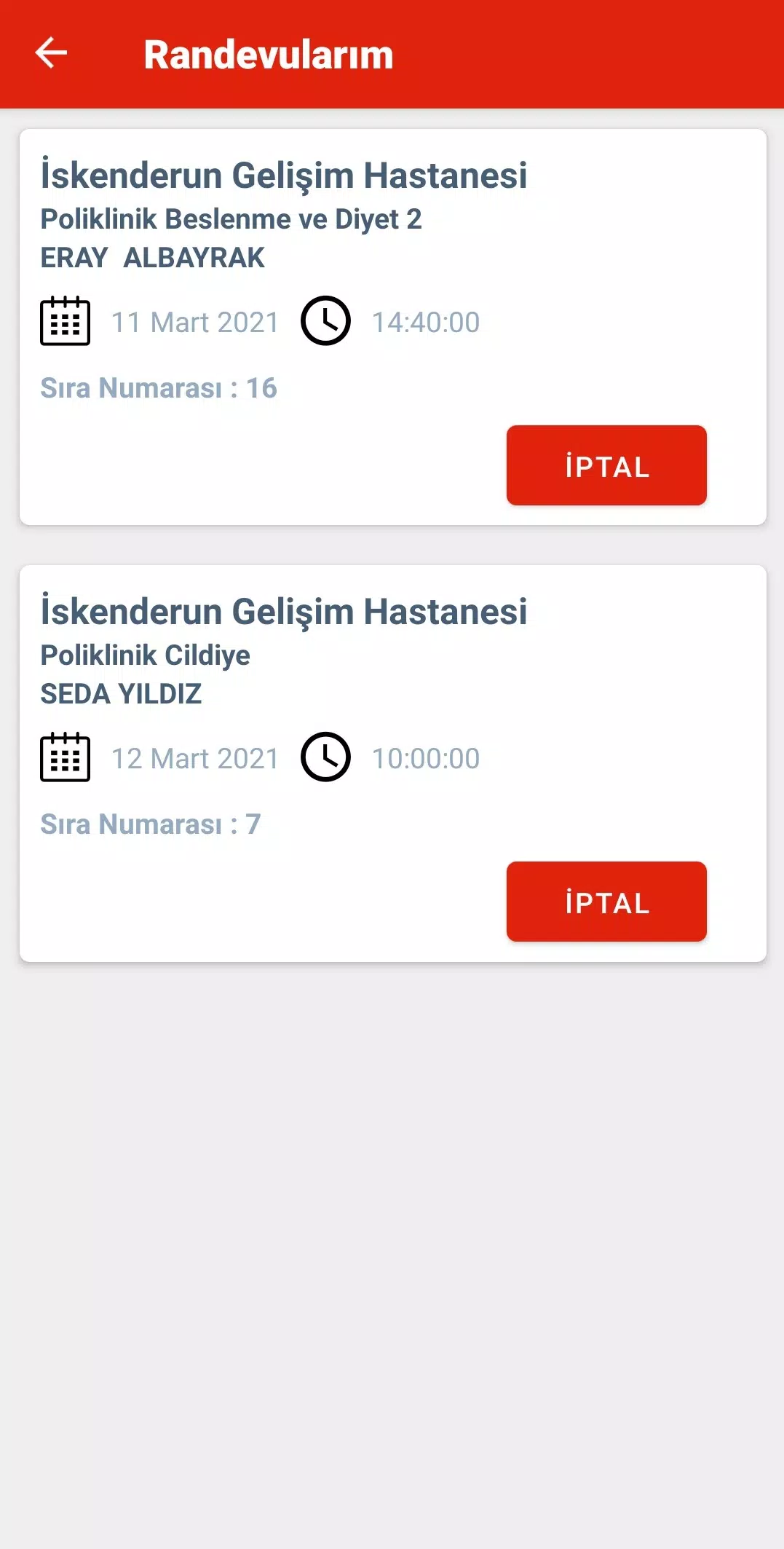Go back using the arrow icon
Viewport: 784px width, 1549px height.
click(51, 53)
